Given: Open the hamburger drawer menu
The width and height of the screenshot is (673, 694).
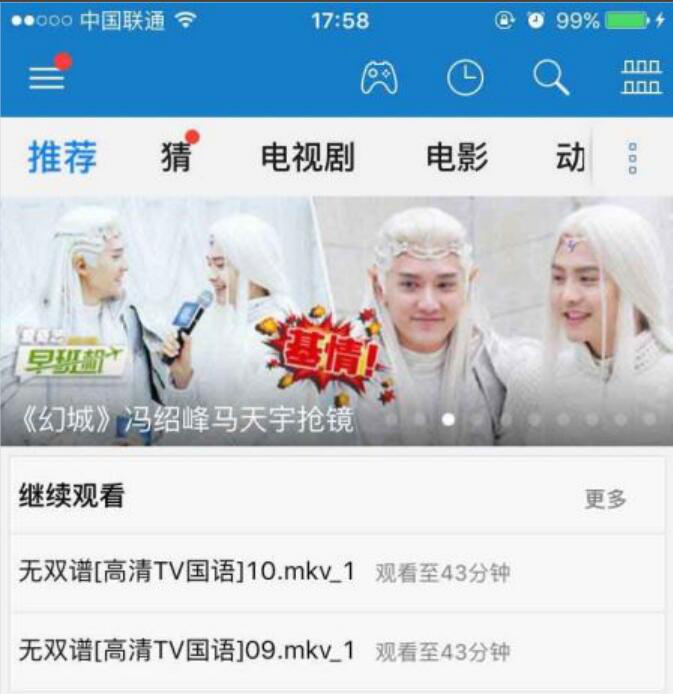Looking at the screenshot, I should [47, 78].
